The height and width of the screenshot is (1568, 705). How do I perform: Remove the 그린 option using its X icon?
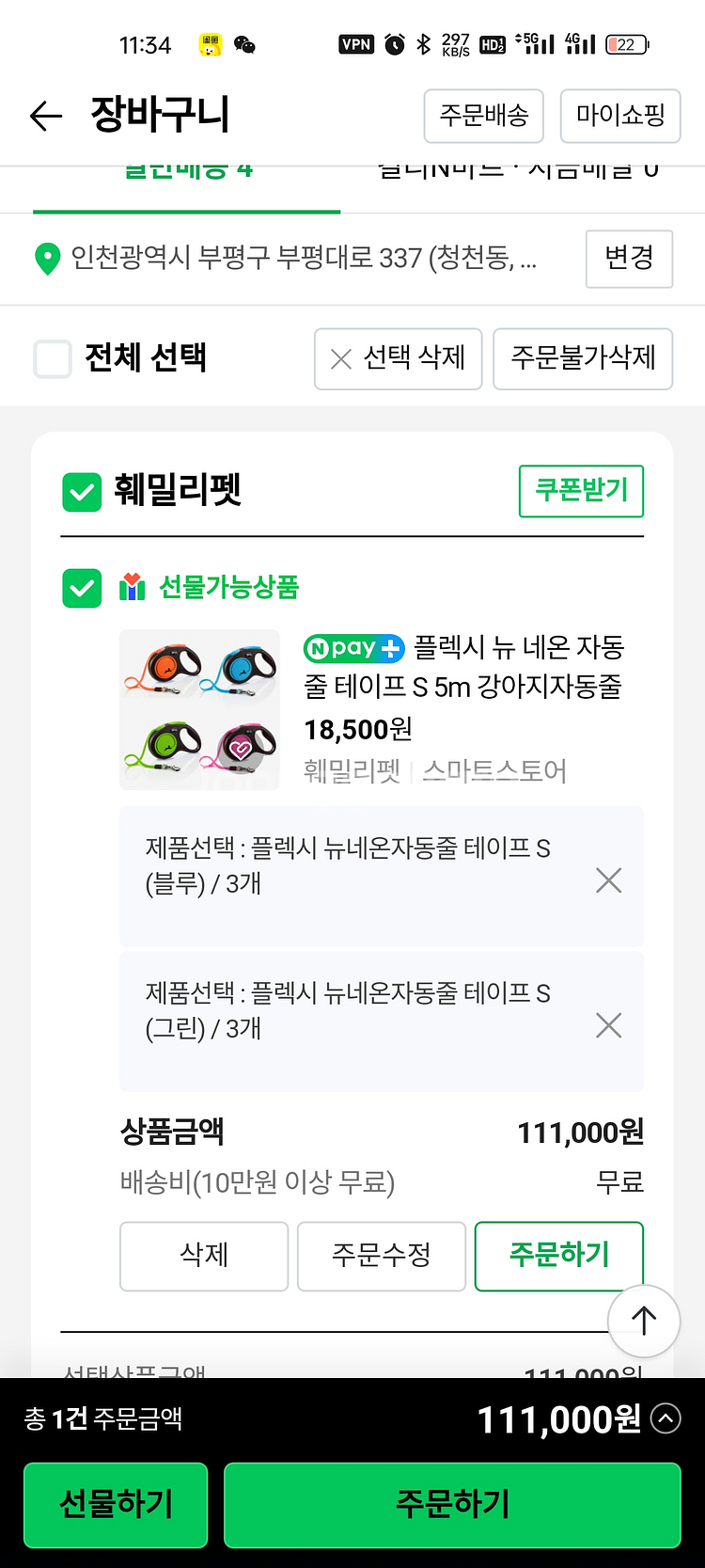(x=608, y=1024)
